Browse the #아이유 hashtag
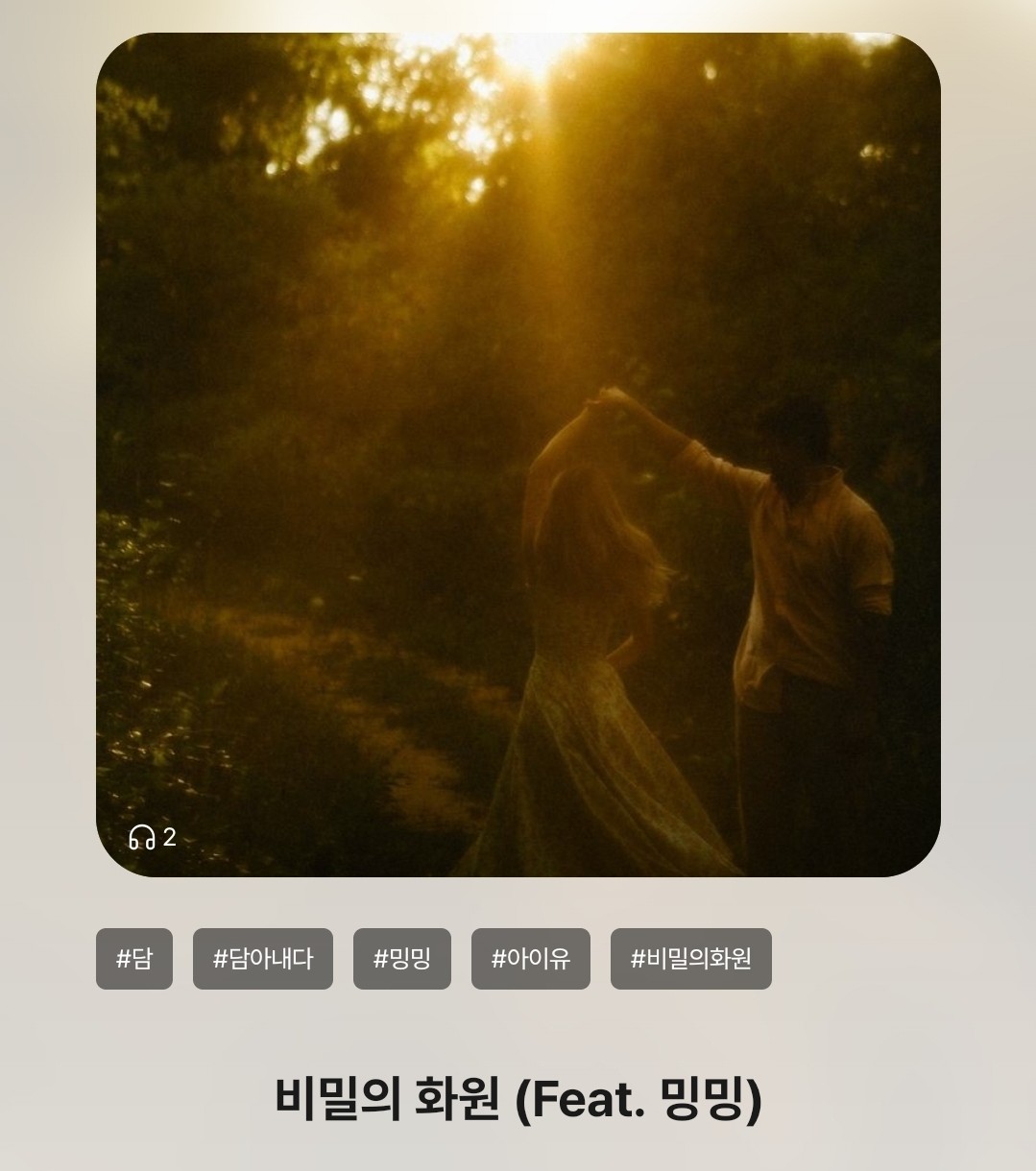 531,959
